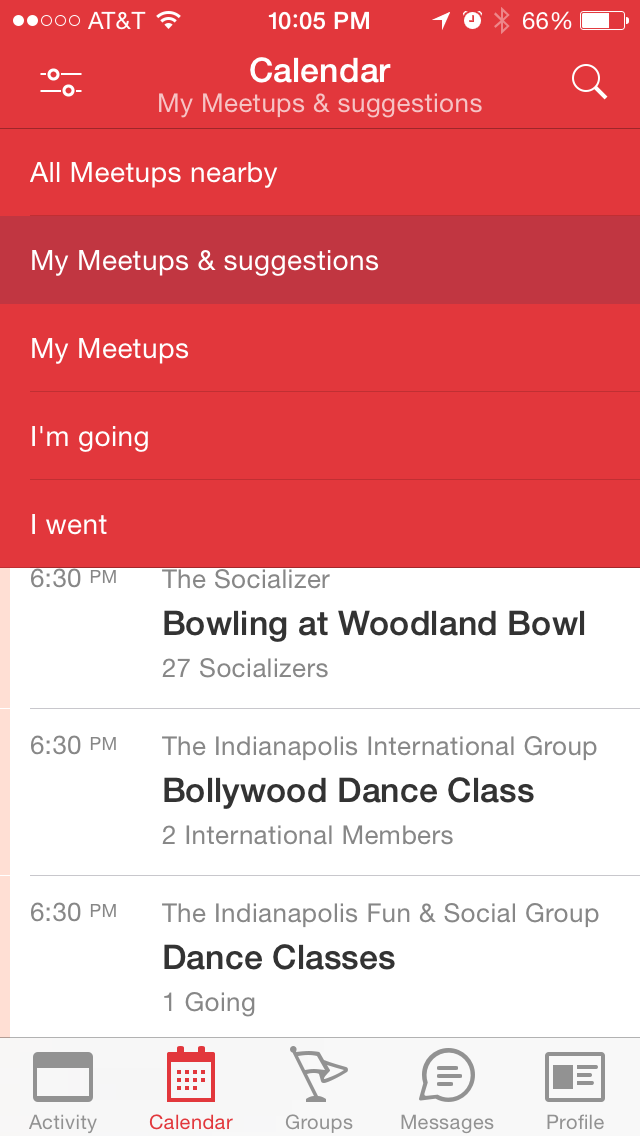Tap the Calendar tab

click(191, 1089)
